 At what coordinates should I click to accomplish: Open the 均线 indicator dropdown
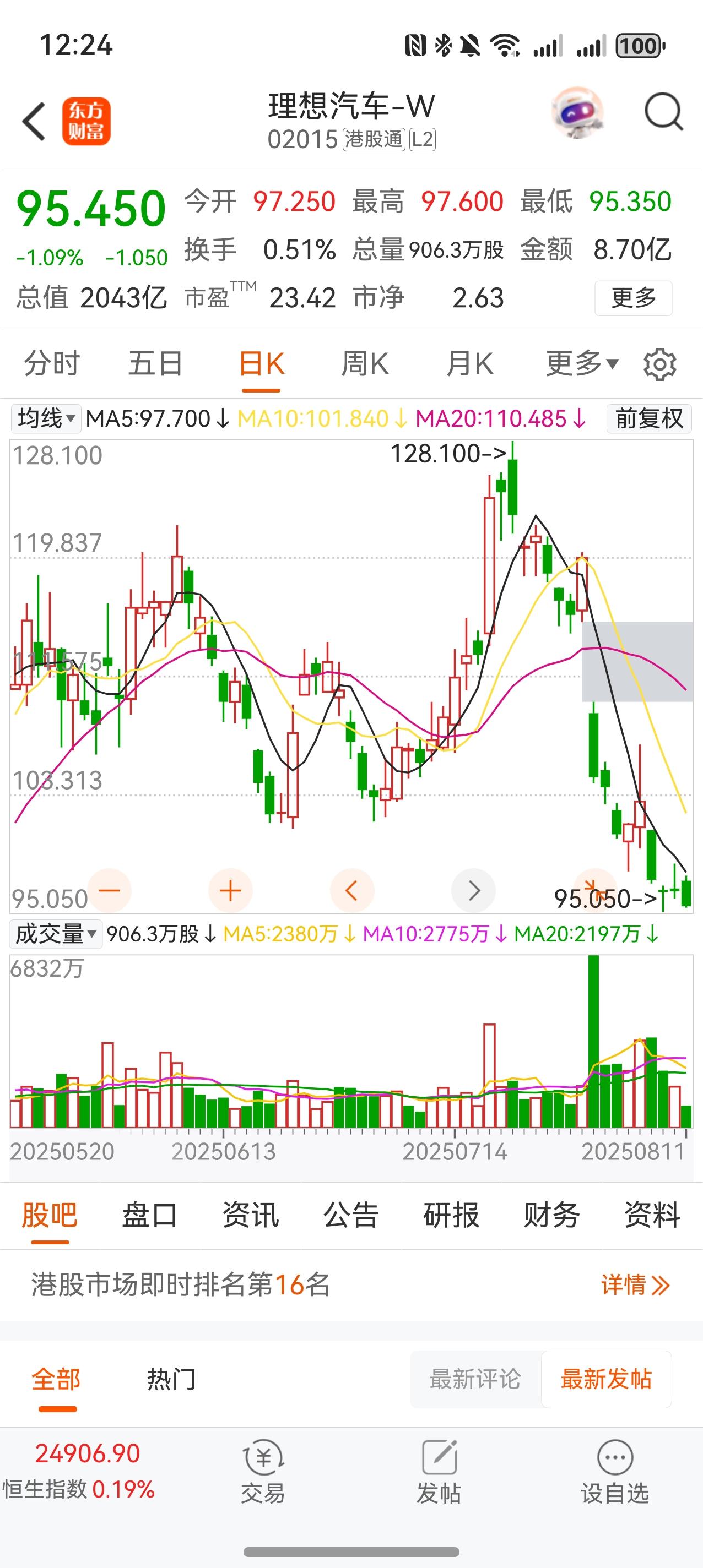click(46, 419)
